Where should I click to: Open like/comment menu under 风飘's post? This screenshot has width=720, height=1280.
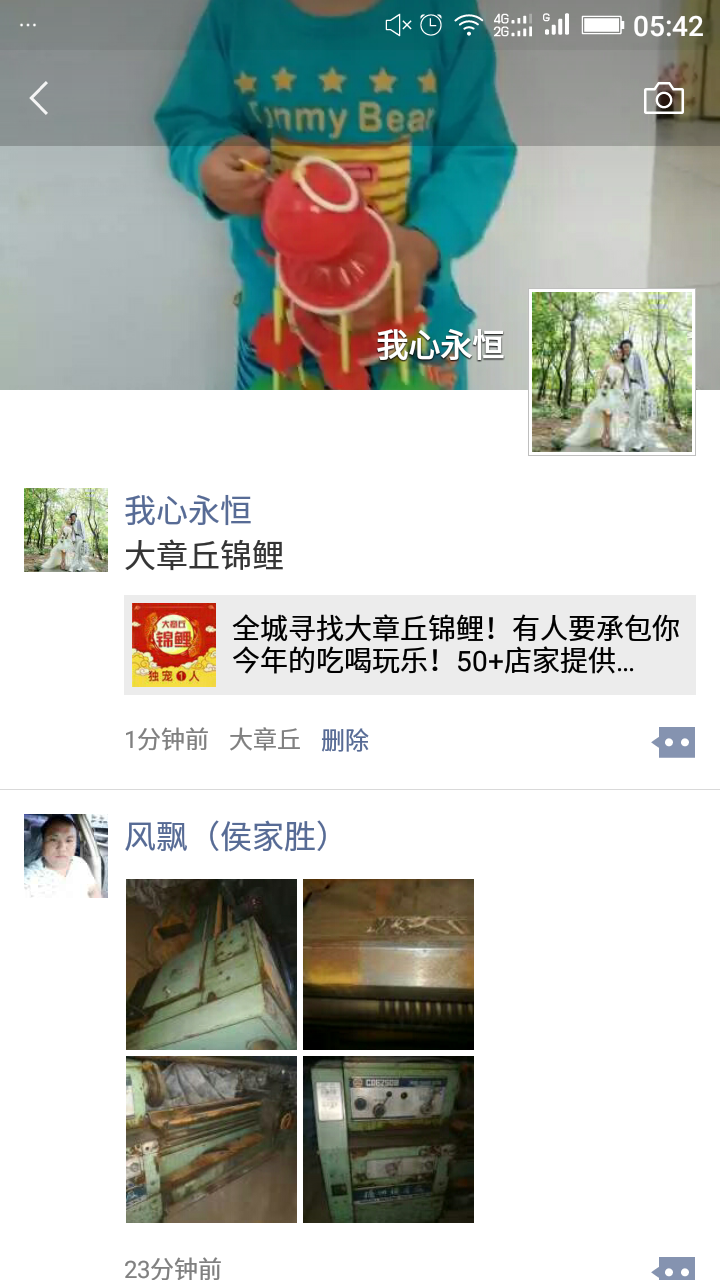coord(675,1270)
